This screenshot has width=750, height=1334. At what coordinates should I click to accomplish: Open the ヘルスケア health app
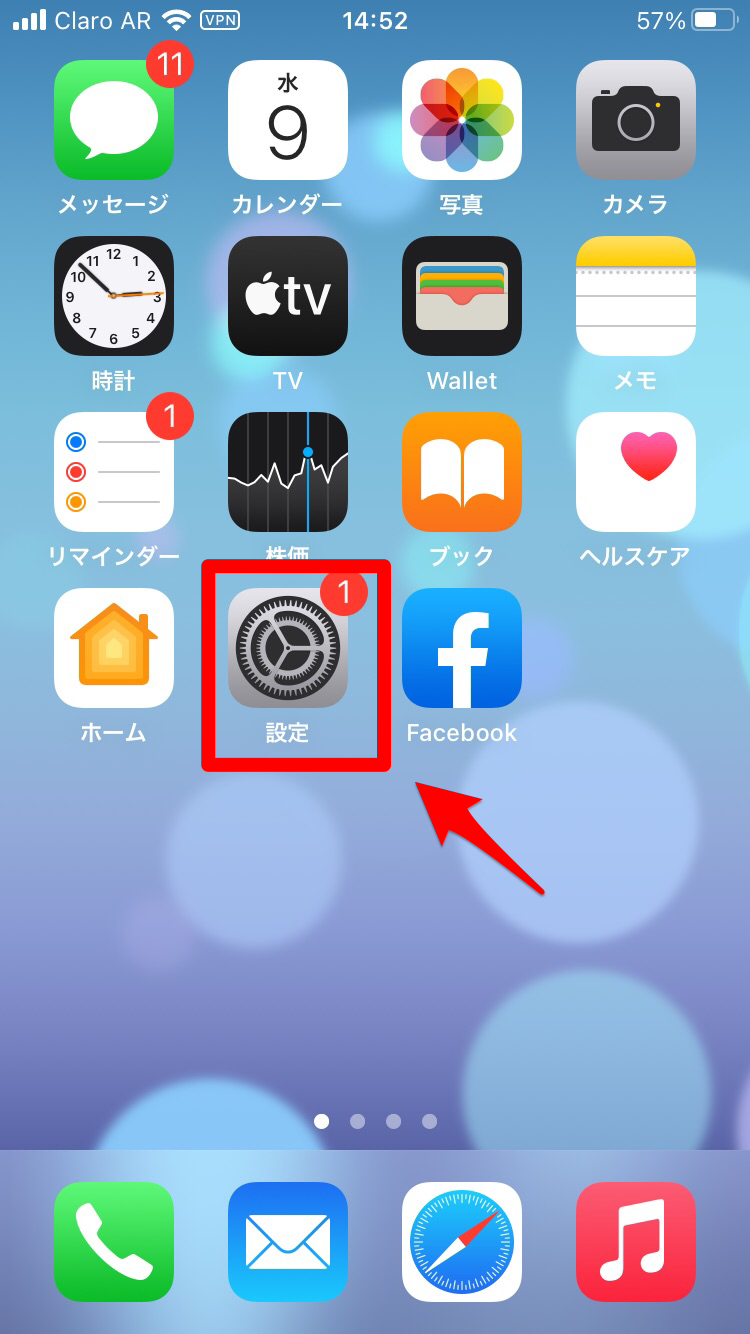[635, 472]
